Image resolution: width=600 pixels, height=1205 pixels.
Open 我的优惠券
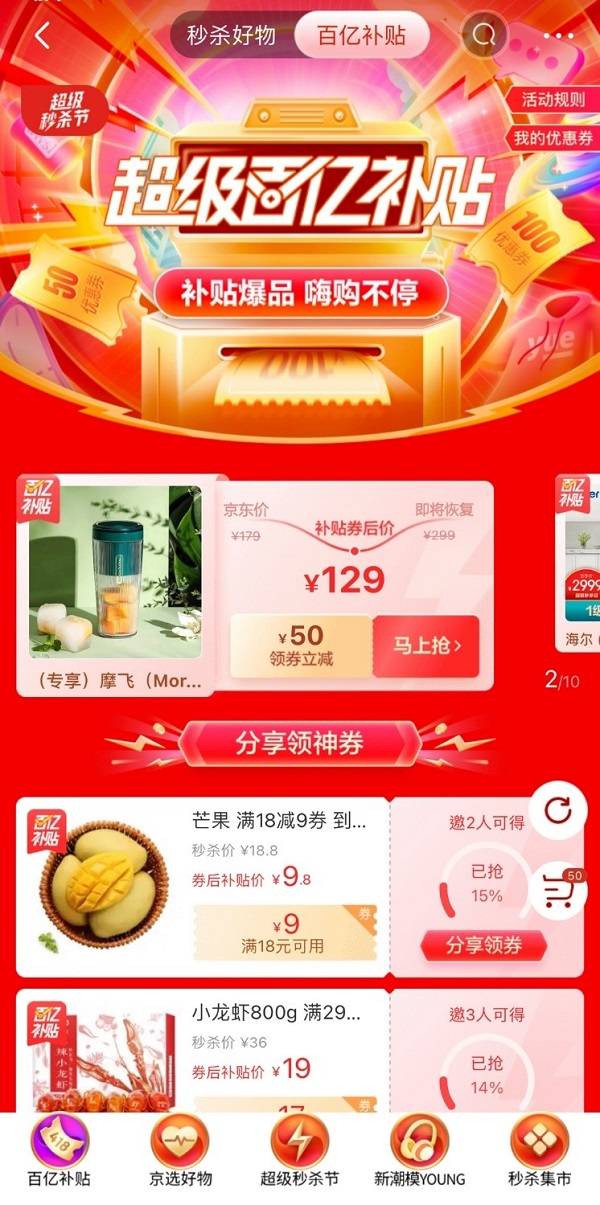[x=553, y=139]
